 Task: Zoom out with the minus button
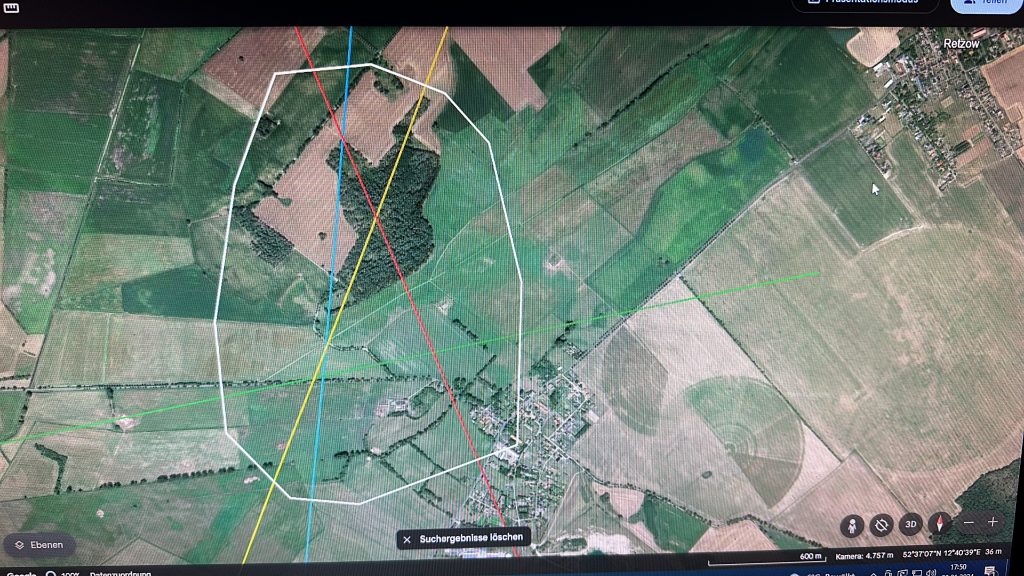pos(968,523)
